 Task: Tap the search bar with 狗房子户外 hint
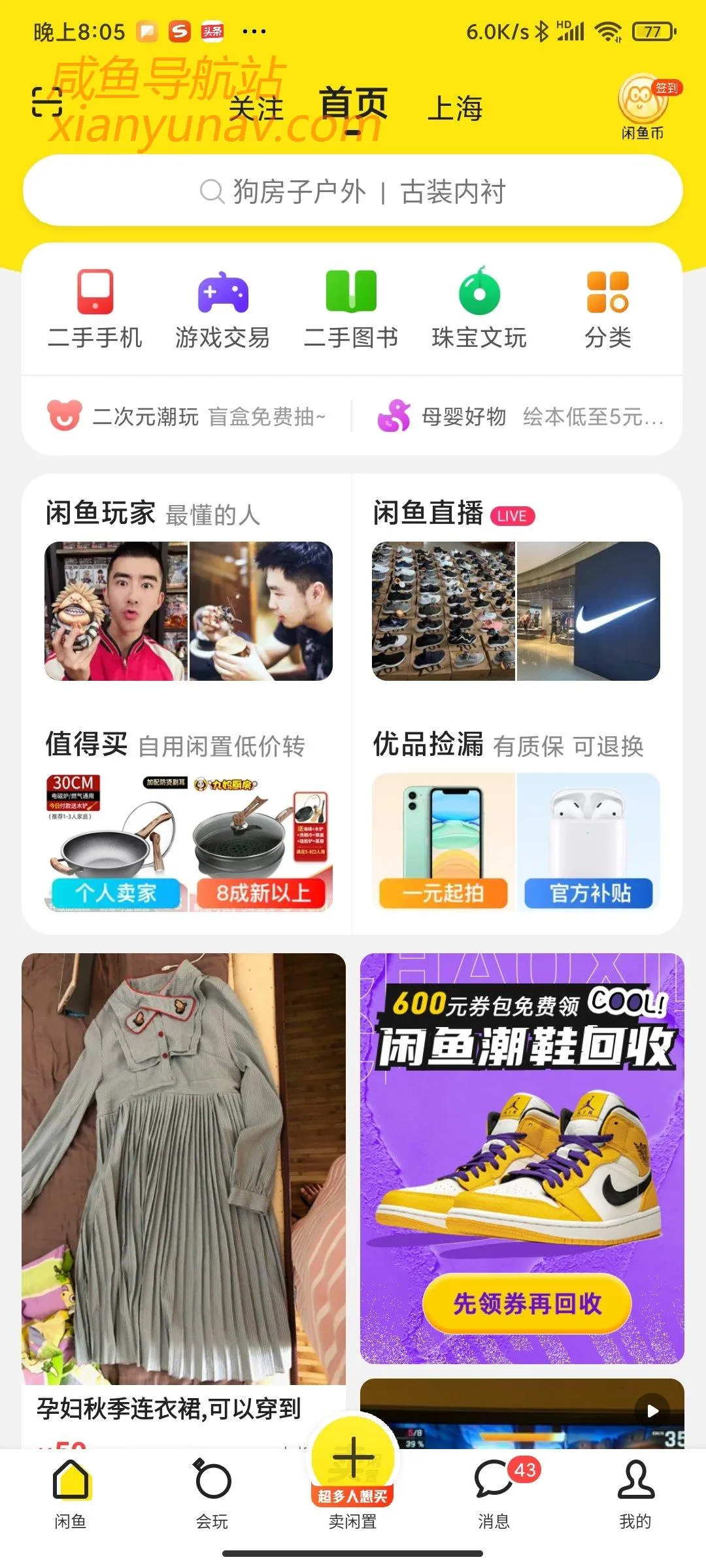coord(353,191)
